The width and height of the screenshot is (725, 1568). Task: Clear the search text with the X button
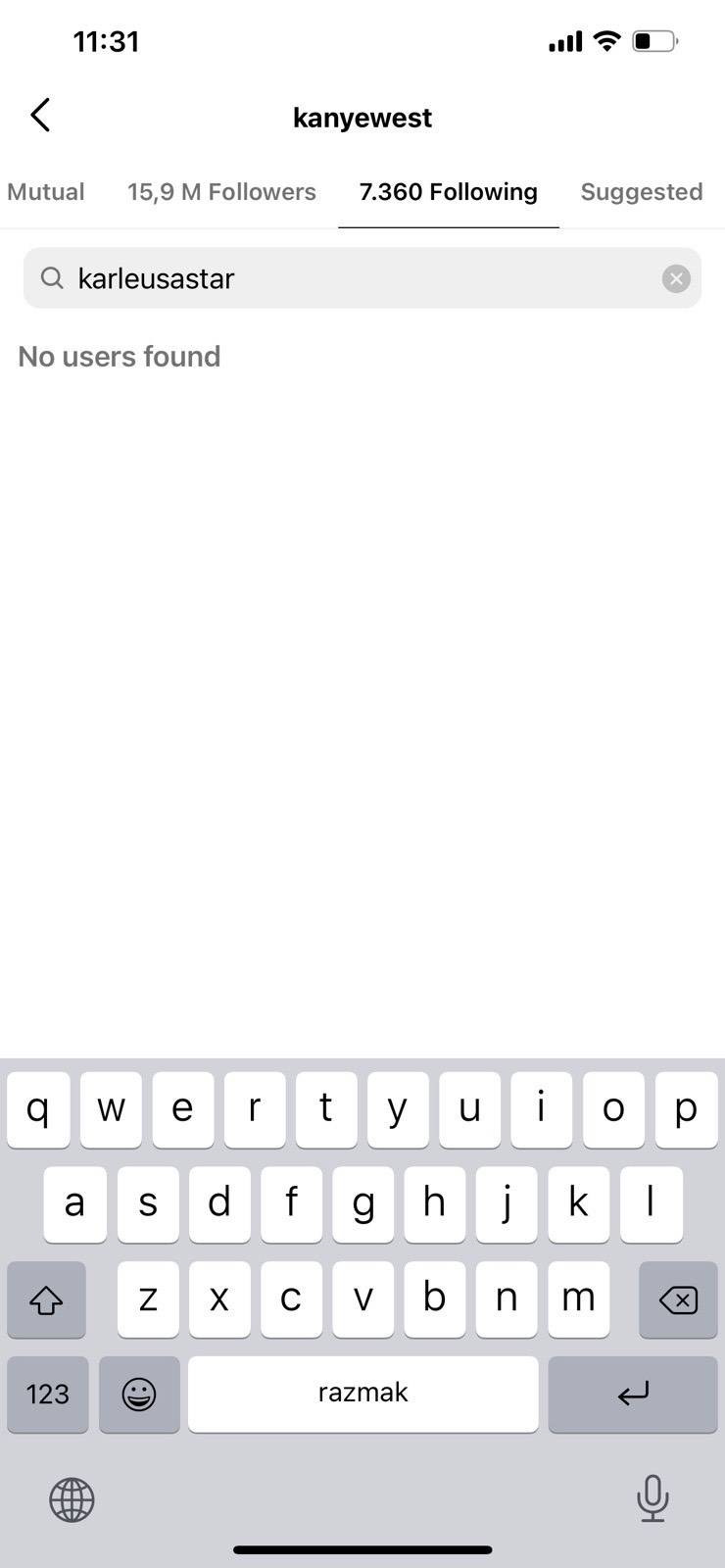point(676,279)
